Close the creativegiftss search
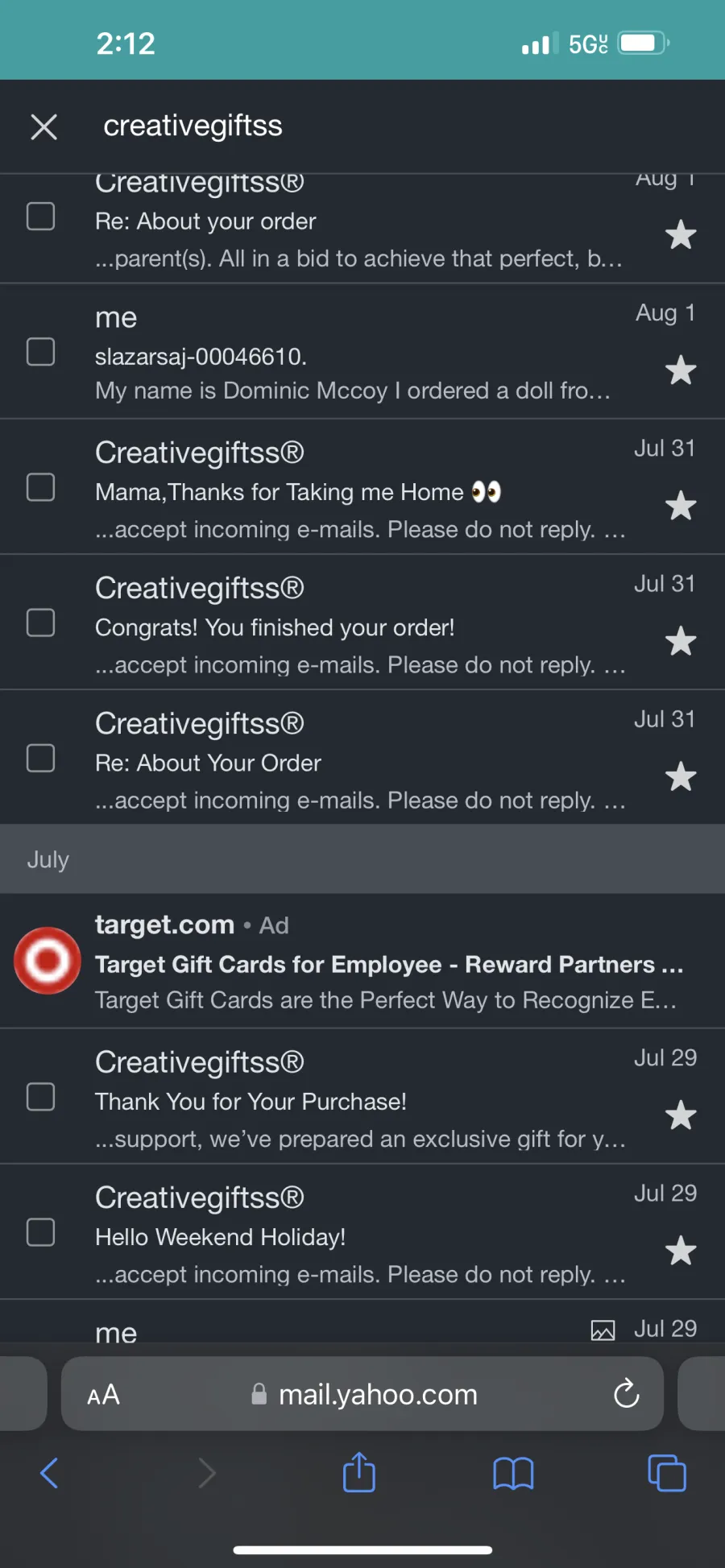 tap(43, 126)
